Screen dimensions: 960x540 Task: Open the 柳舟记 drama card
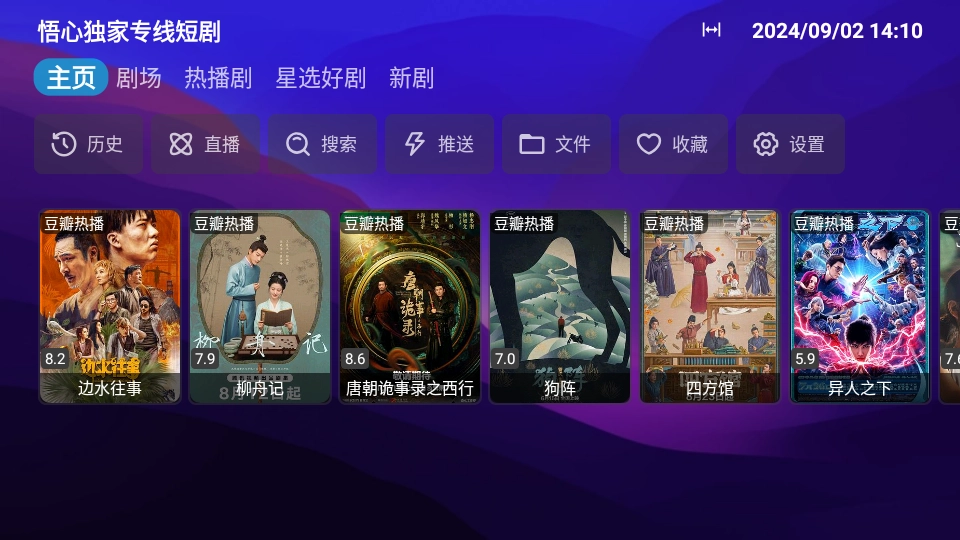point(260,307)
